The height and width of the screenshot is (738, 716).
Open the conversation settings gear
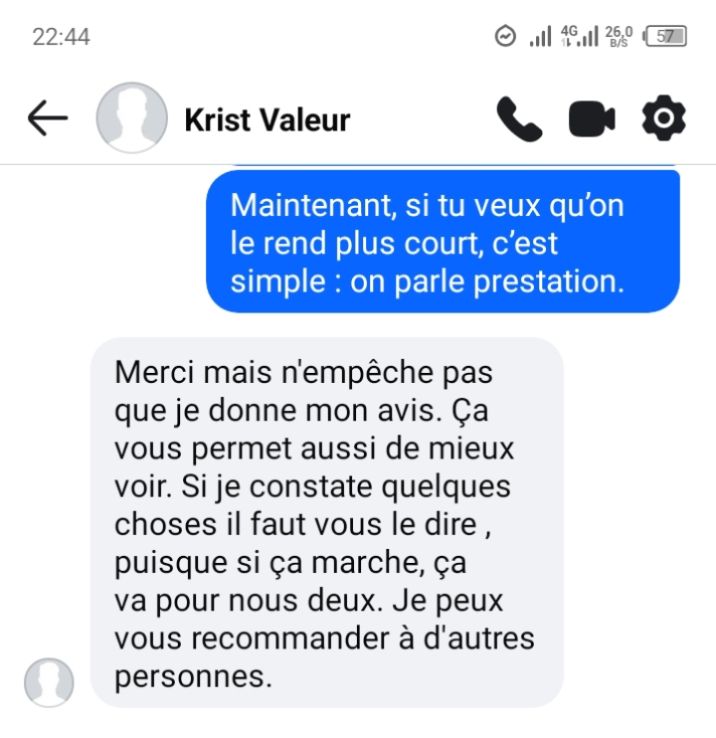664,120
